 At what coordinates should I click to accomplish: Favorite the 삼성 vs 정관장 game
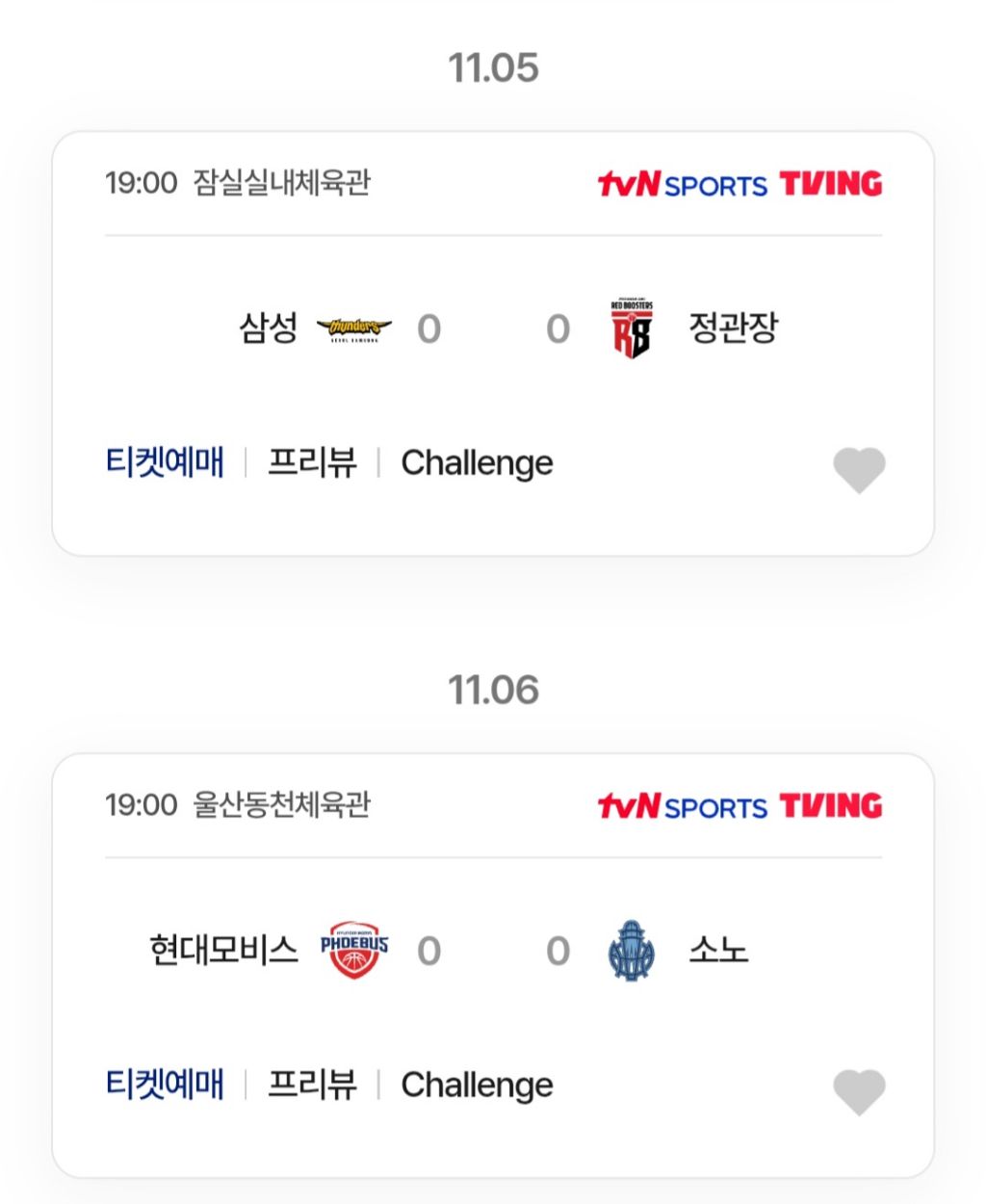click(x=858, y=470)
